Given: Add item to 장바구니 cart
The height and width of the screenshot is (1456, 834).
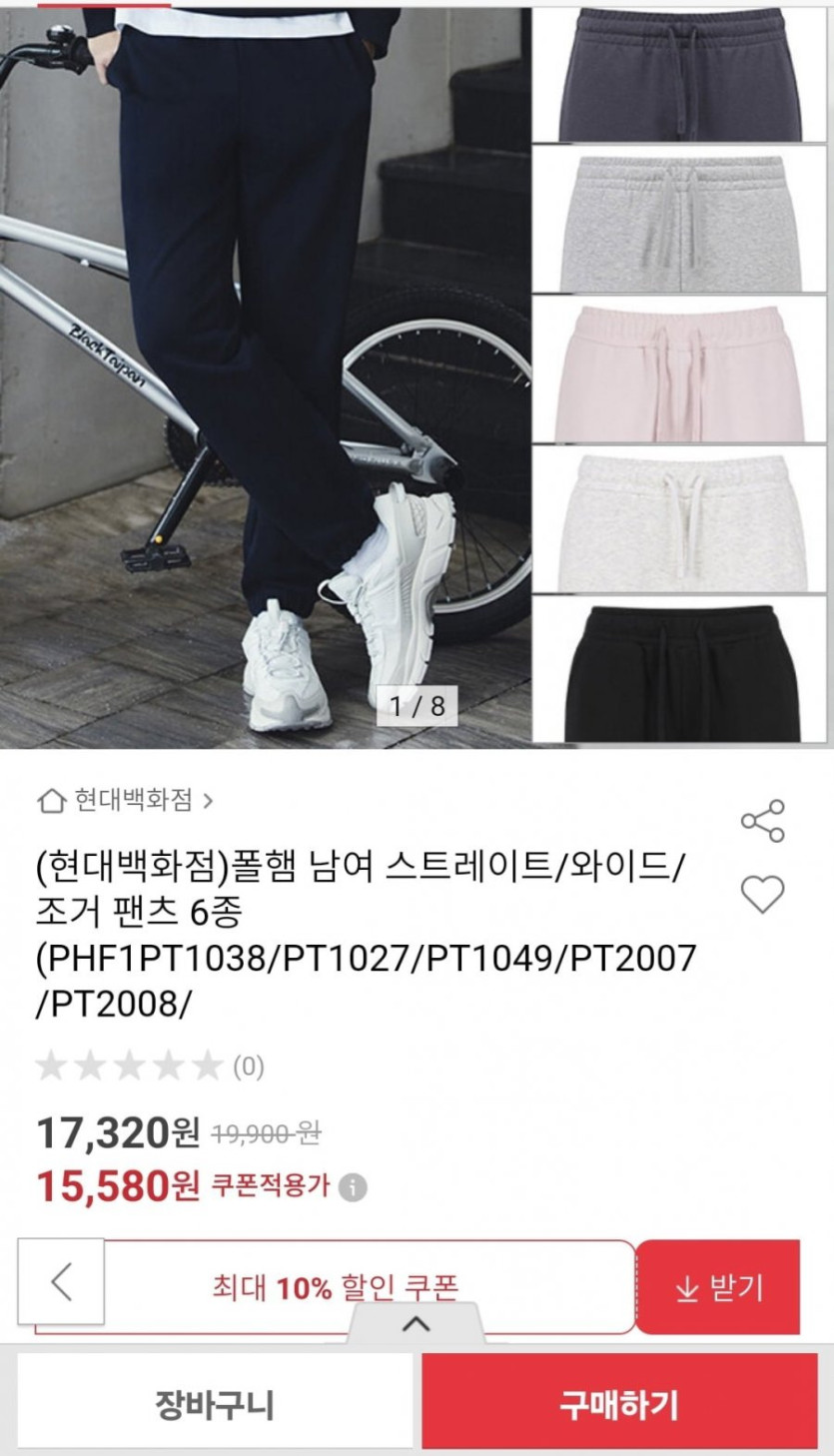Looking at the screenshot, I should (x=214, y=1403).
